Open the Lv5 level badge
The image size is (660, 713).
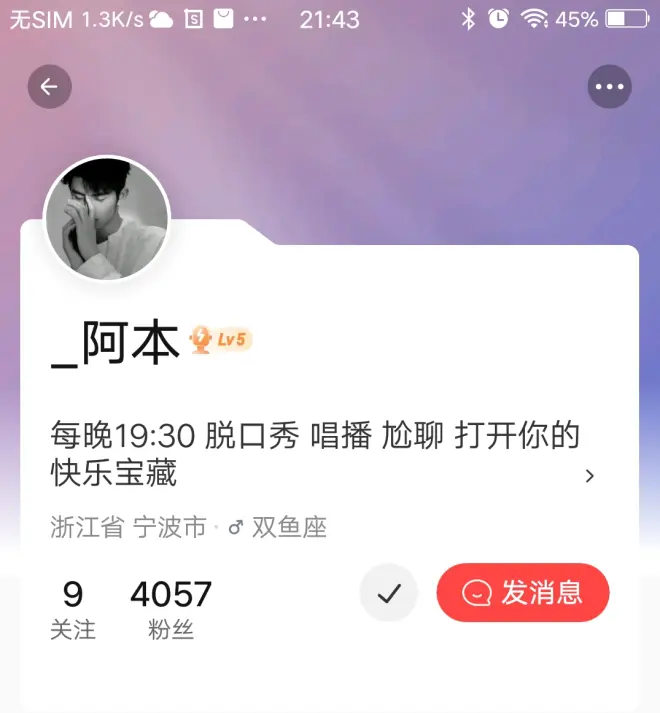tap(221, 340)
